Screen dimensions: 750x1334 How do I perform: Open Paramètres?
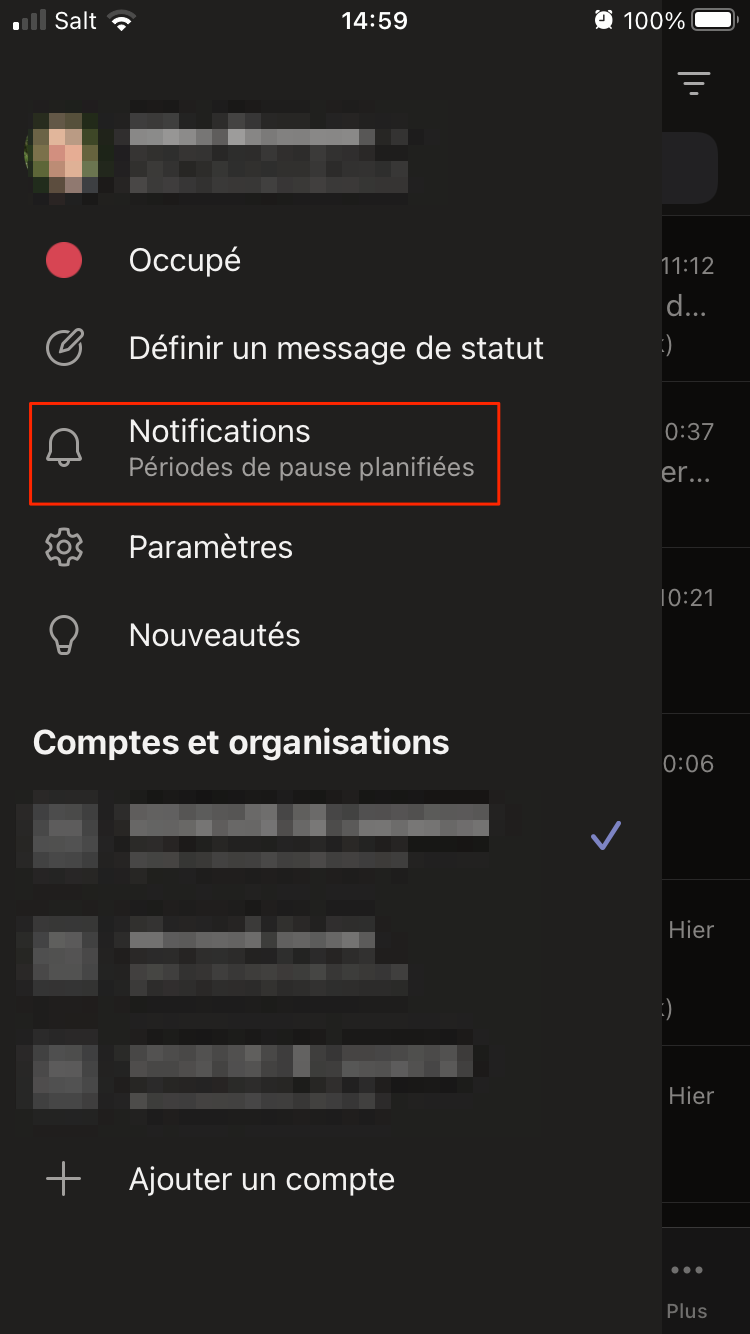(210, 547)
